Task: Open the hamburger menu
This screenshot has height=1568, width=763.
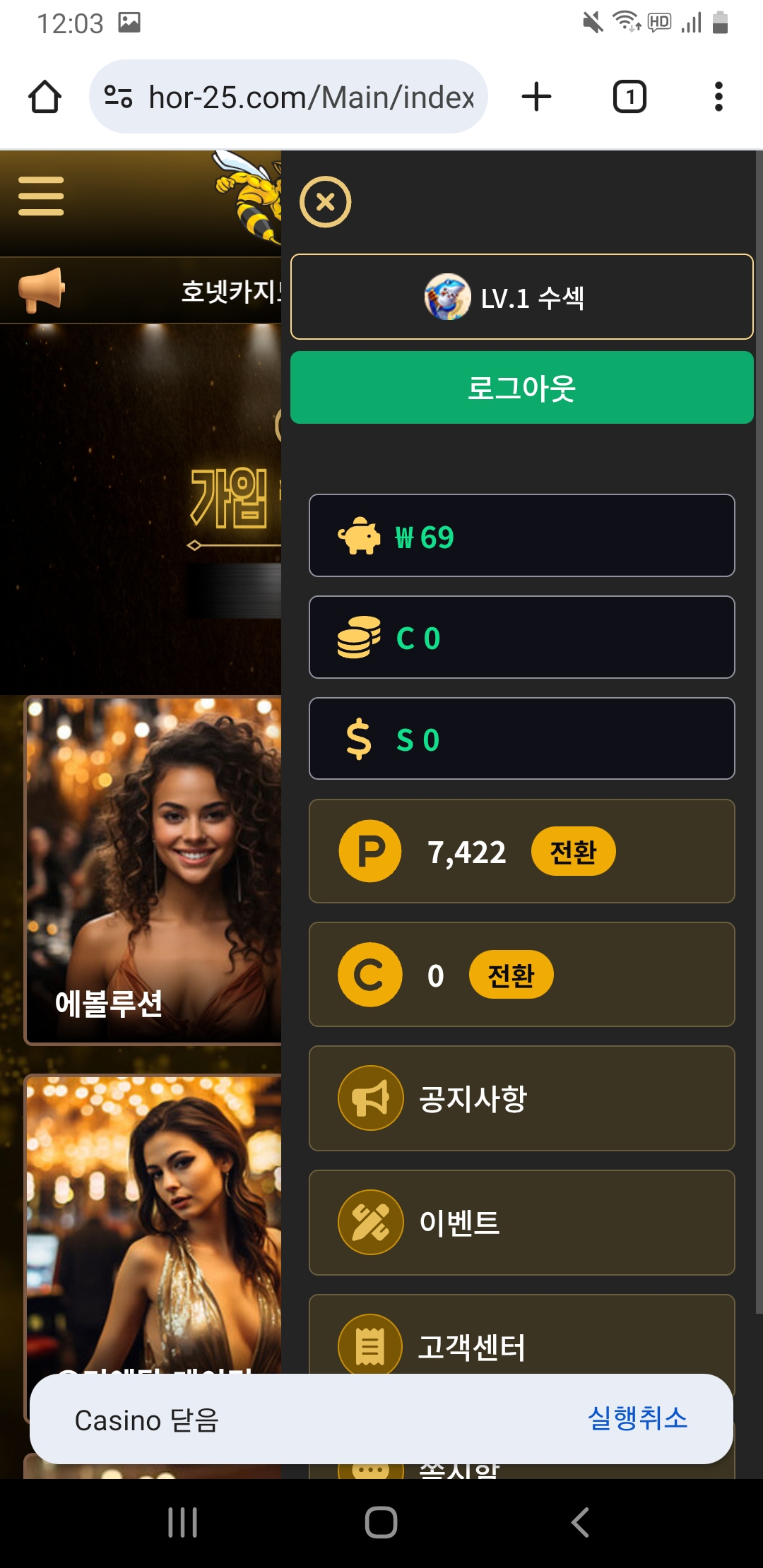Action: point(41,196)
